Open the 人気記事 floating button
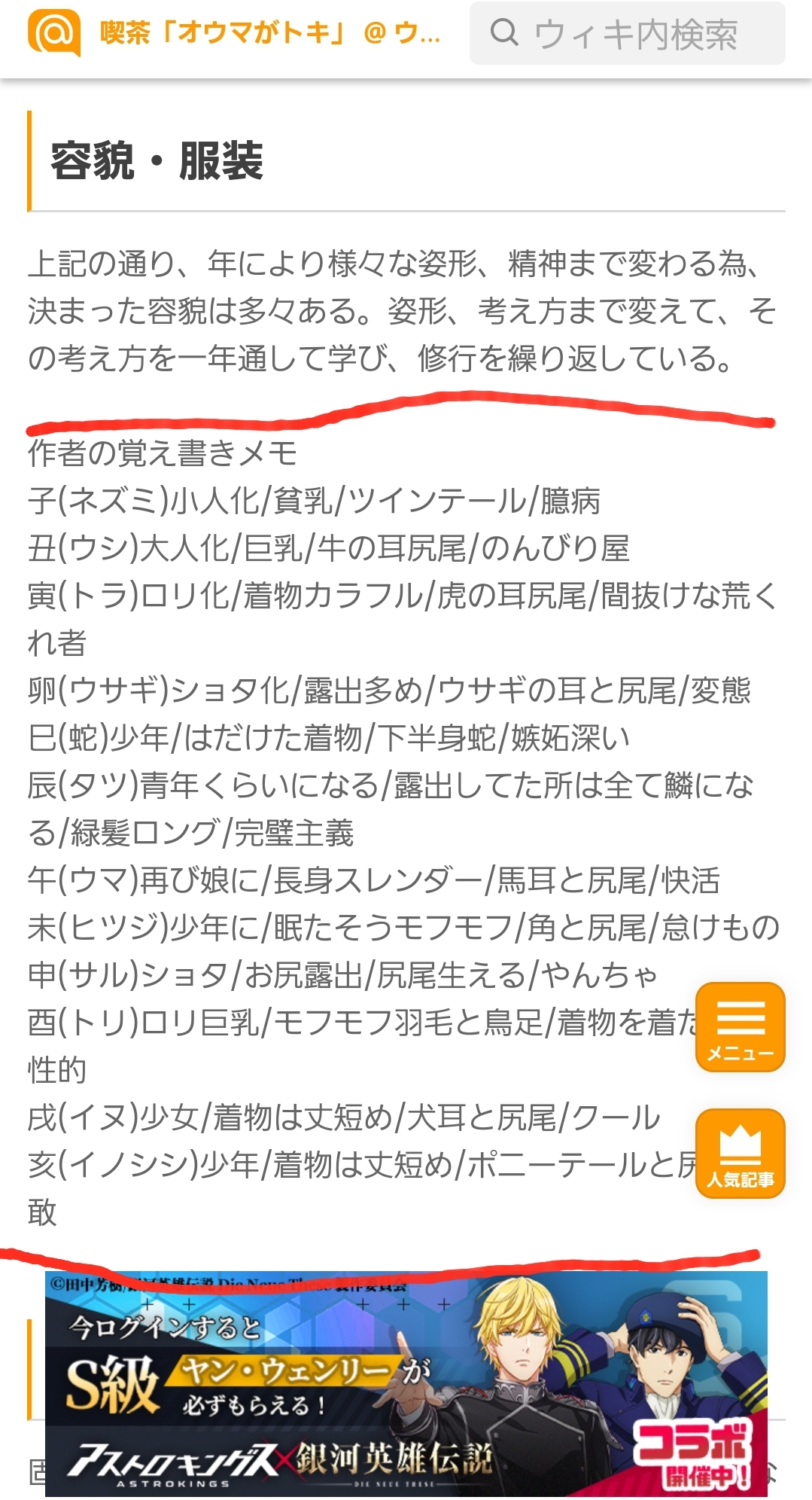Image resolution: width=812 pixels, height=1500 pixels. [741, 1153]
